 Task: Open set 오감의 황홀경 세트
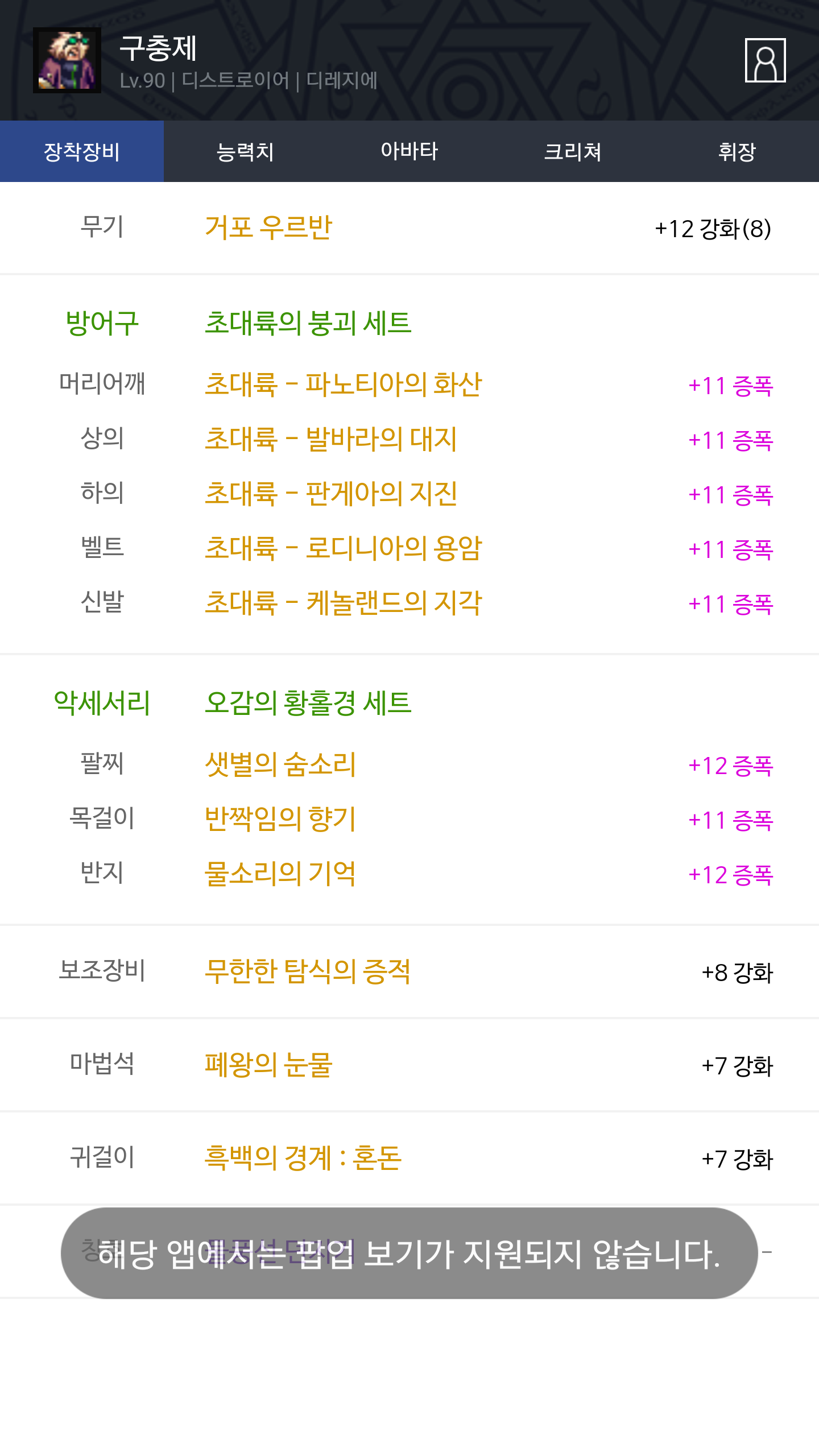[308, 703]
